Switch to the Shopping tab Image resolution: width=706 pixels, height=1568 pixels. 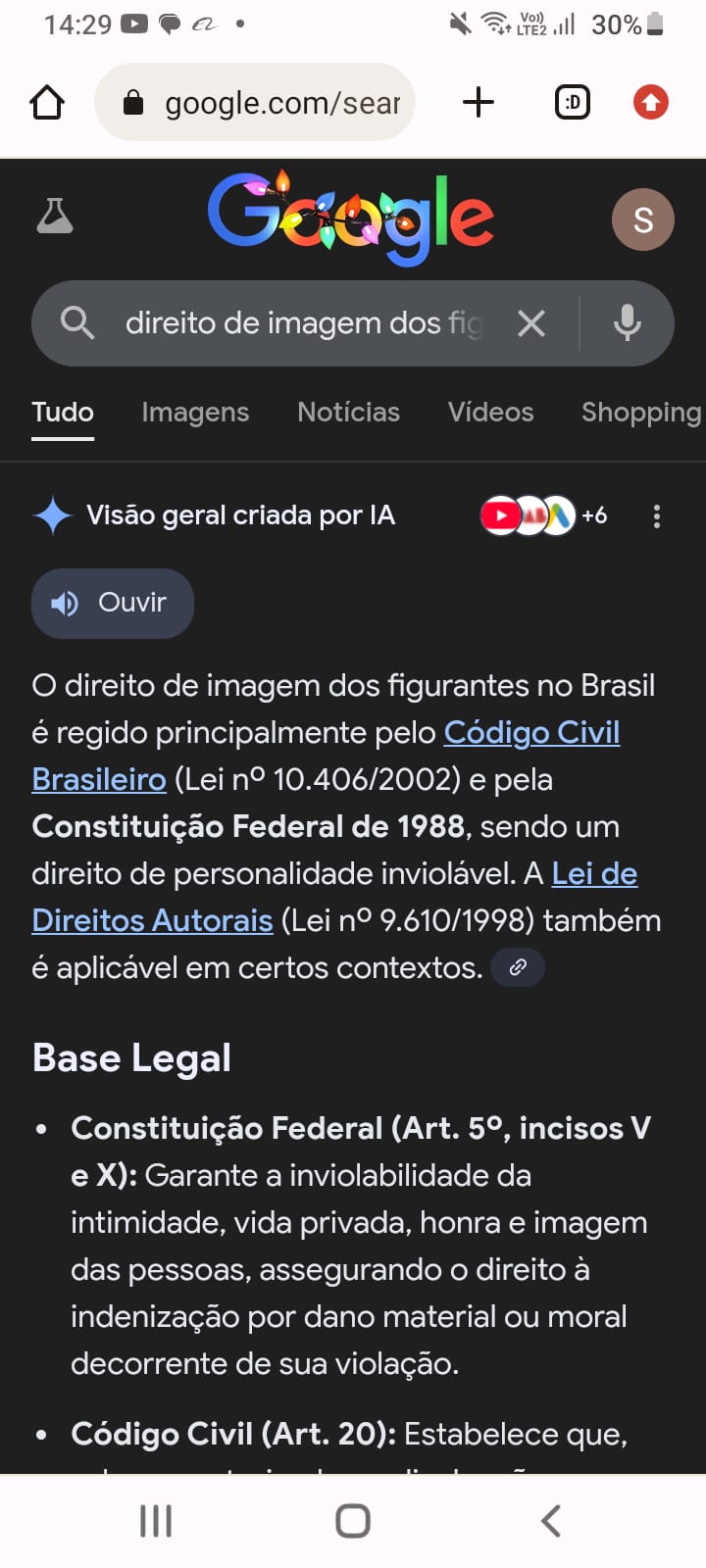click(640, 413)
